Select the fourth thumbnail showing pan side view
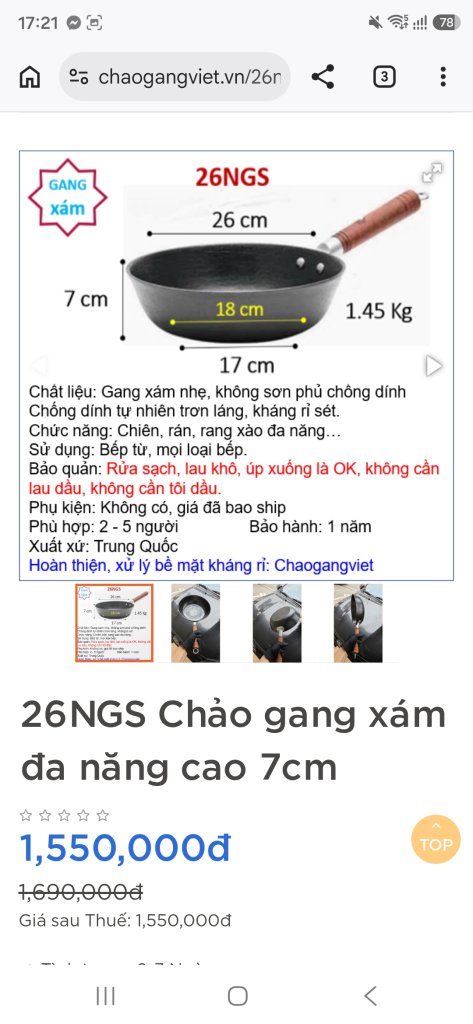 coord(358,623)
